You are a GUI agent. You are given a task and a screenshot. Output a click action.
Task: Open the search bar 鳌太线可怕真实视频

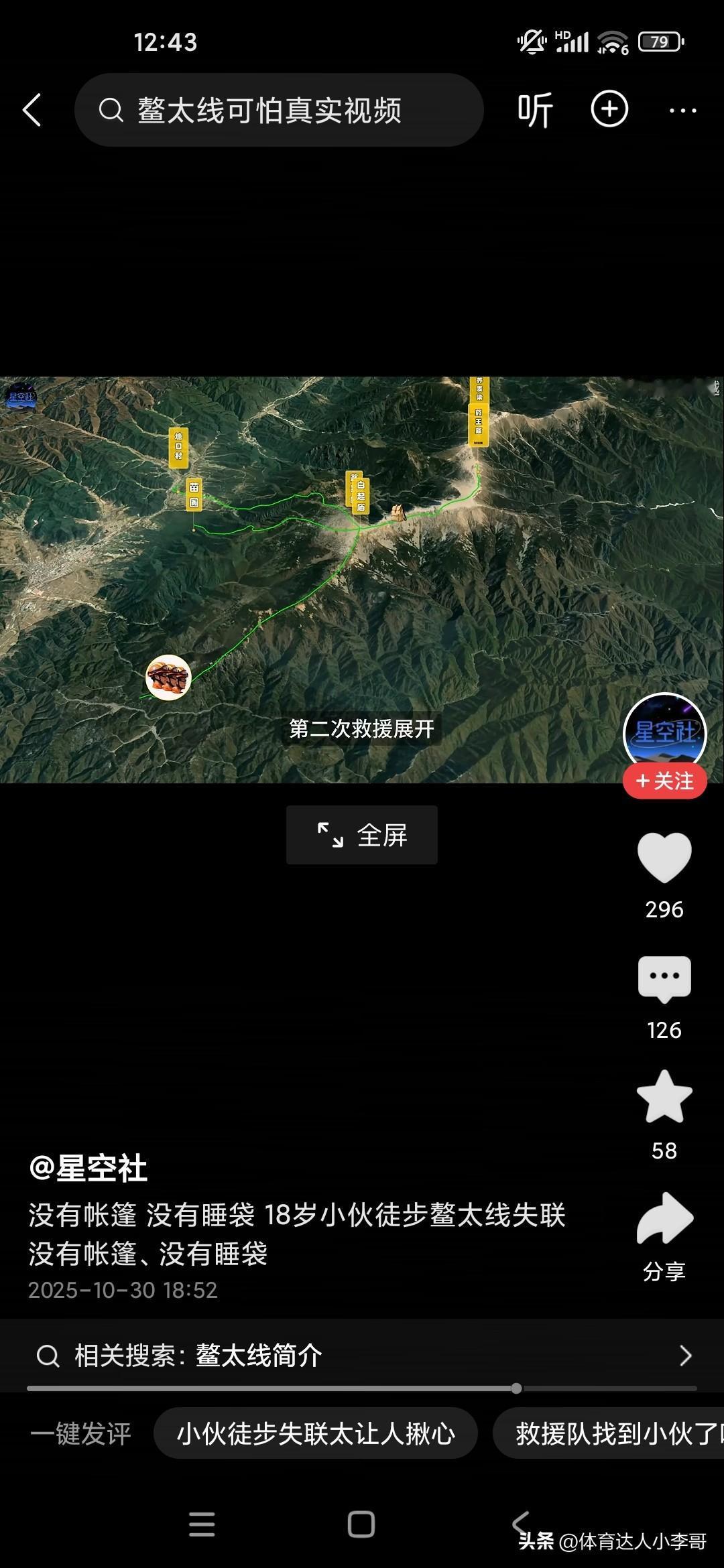coord(282,109)
